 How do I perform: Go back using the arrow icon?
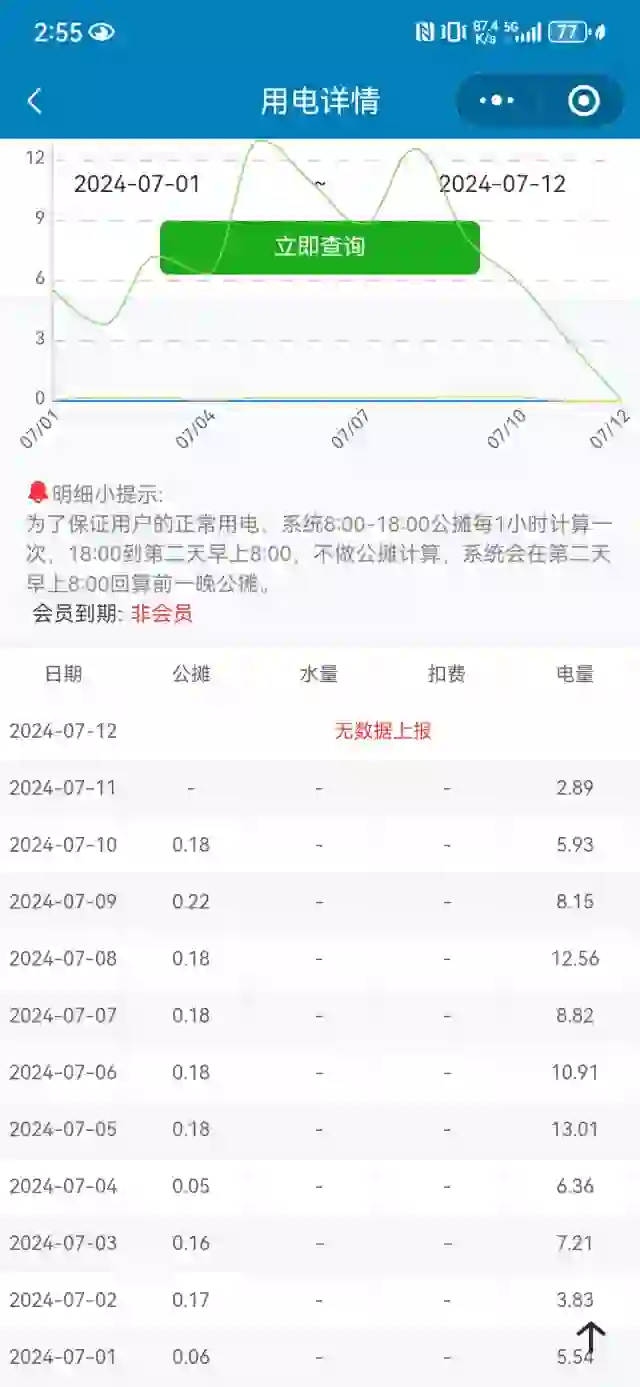34,101
